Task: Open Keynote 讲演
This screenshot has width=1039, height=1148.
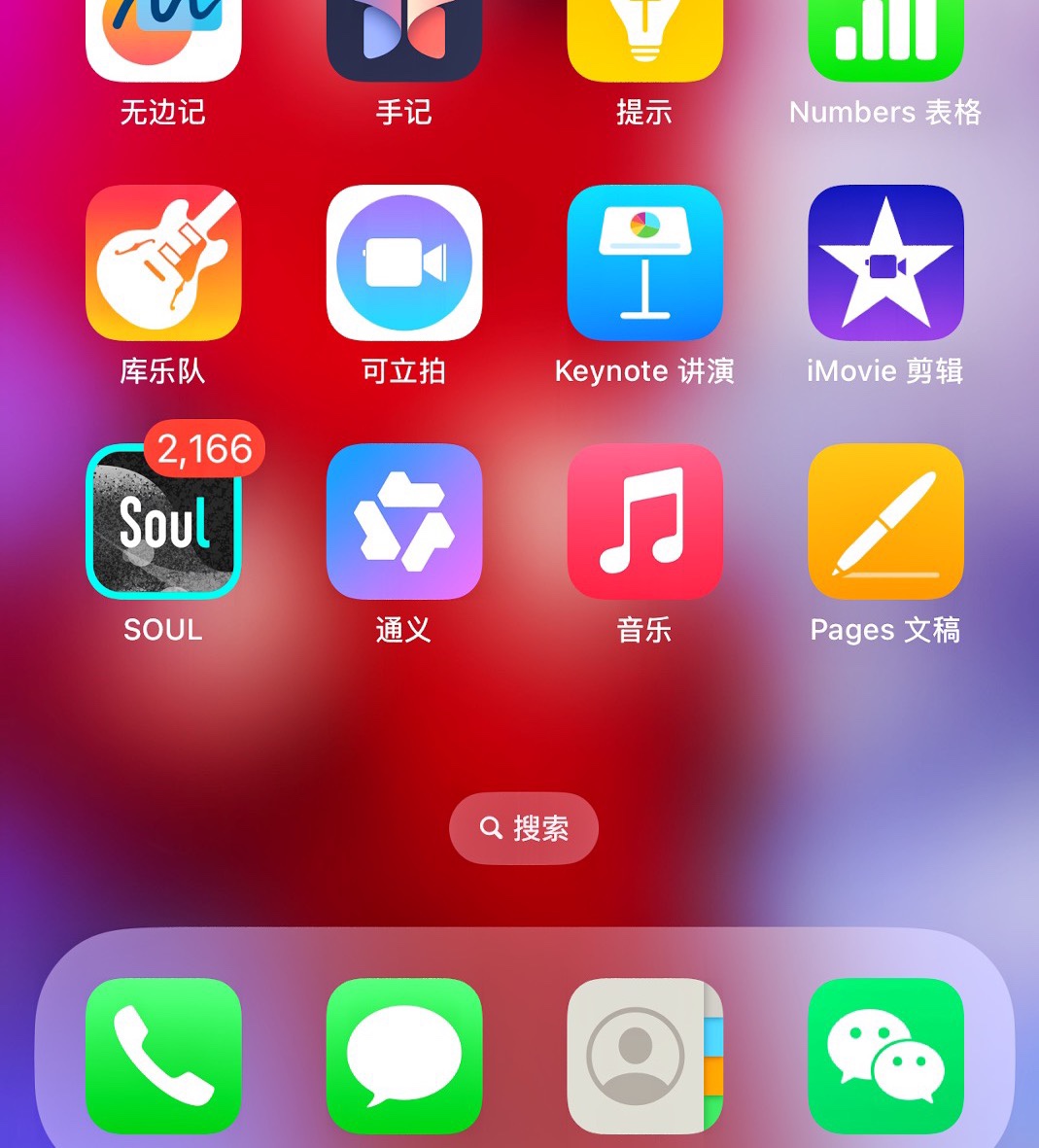Action: click(x=644, y=262)
